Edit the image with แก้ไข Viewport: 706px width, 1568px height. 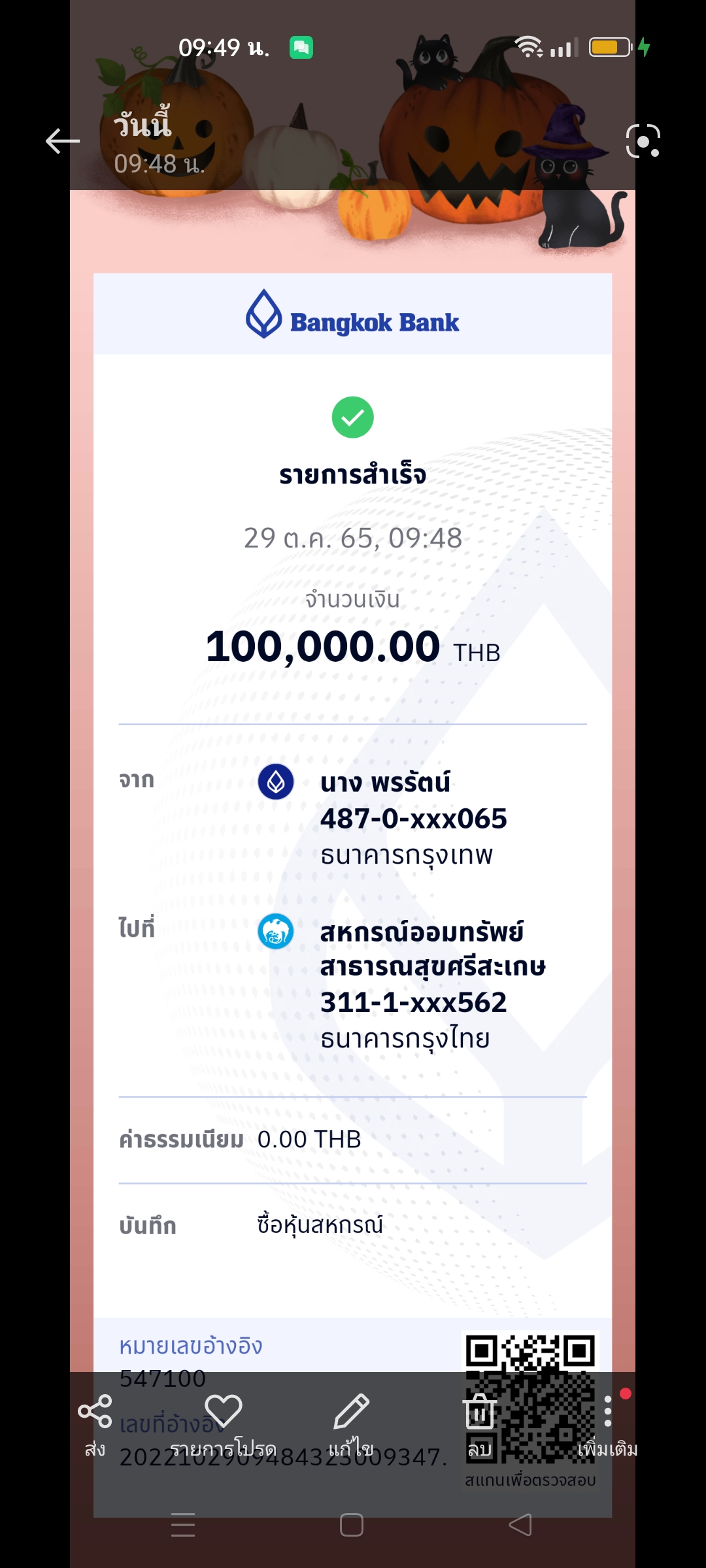pyautogui.click(x=352, y=1426)
